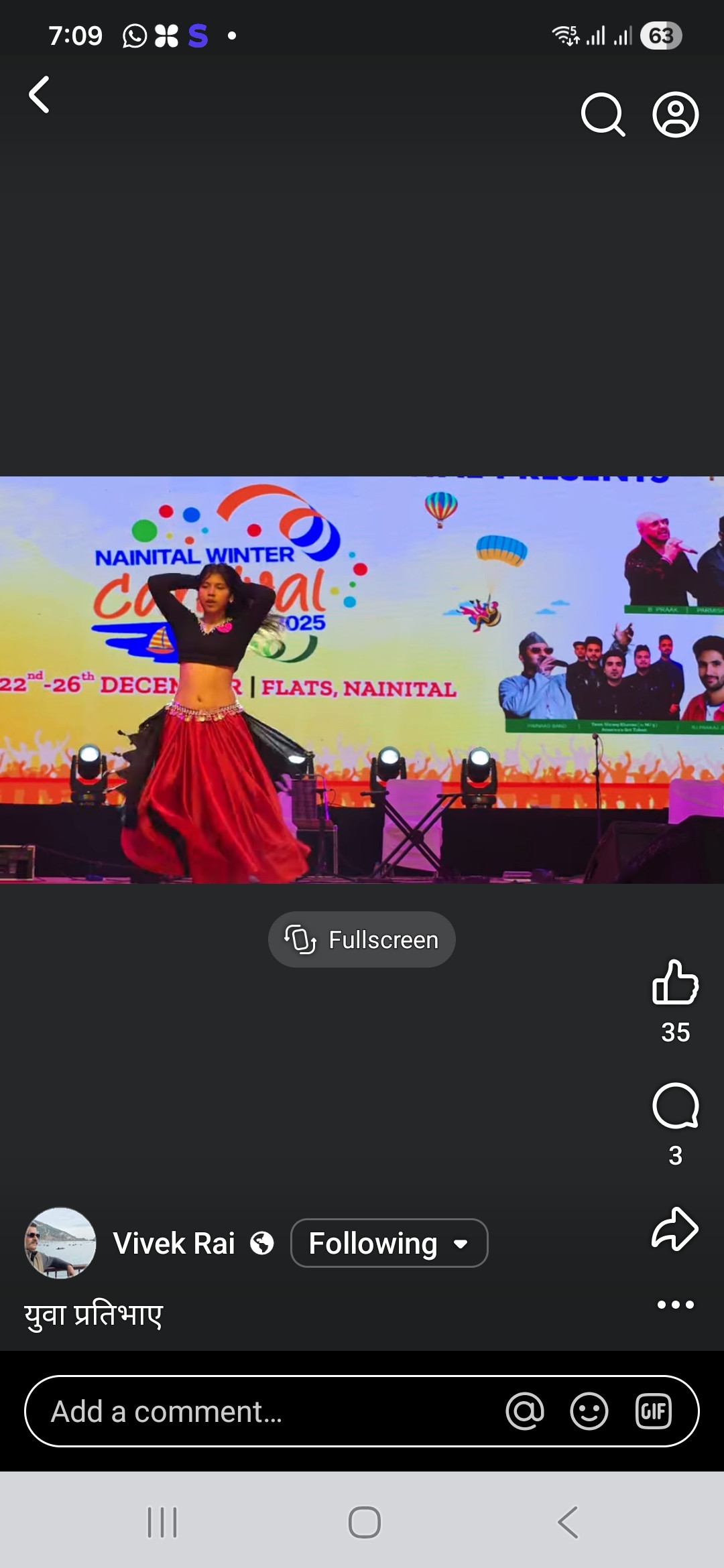Open the comments on this video
724x1568 pixels.
(x=675, y=1106)
